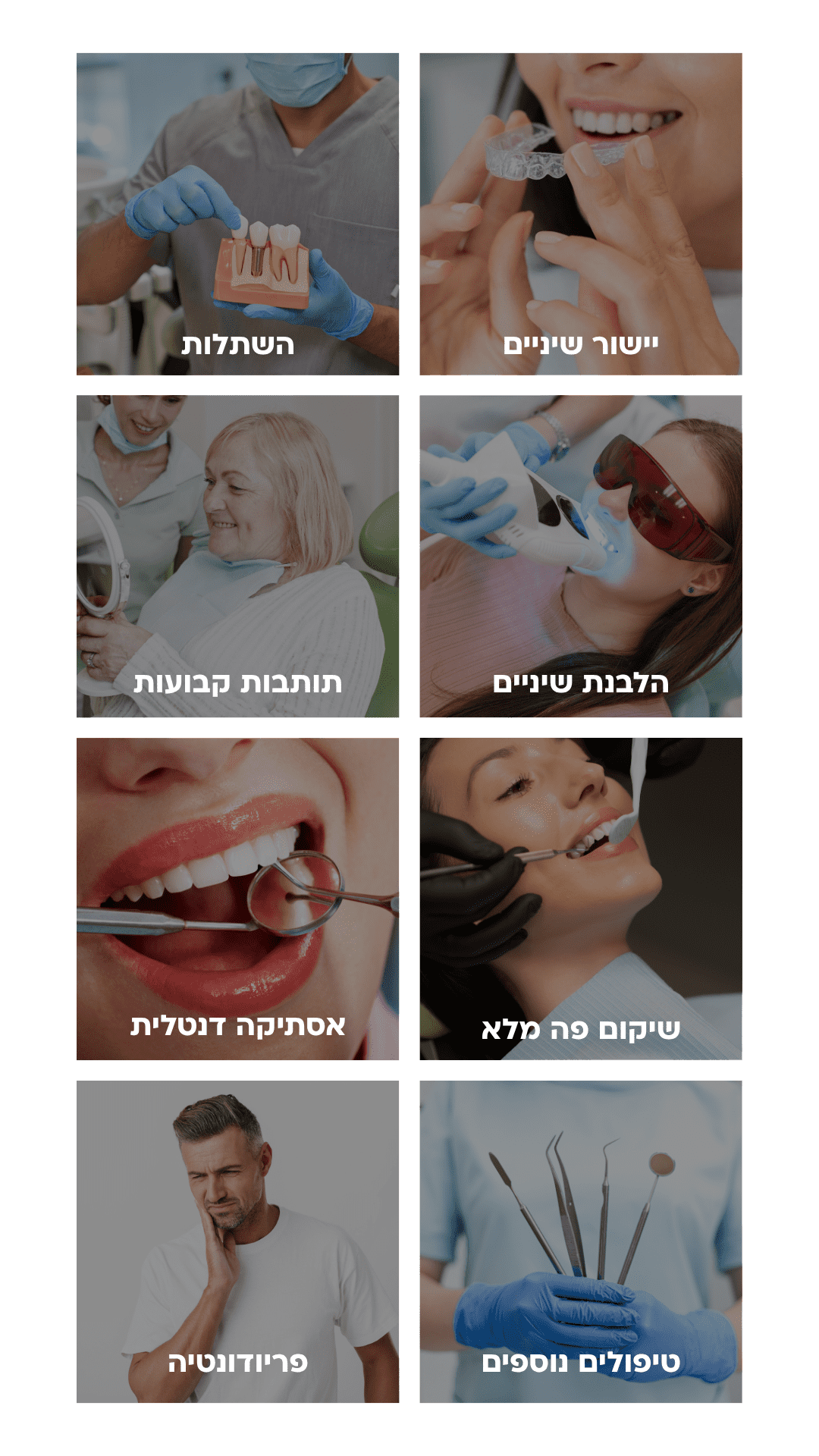Select the תותבות קבועות tile
The width and height of the screenshot is (819, 1456).
pos(237,557)
